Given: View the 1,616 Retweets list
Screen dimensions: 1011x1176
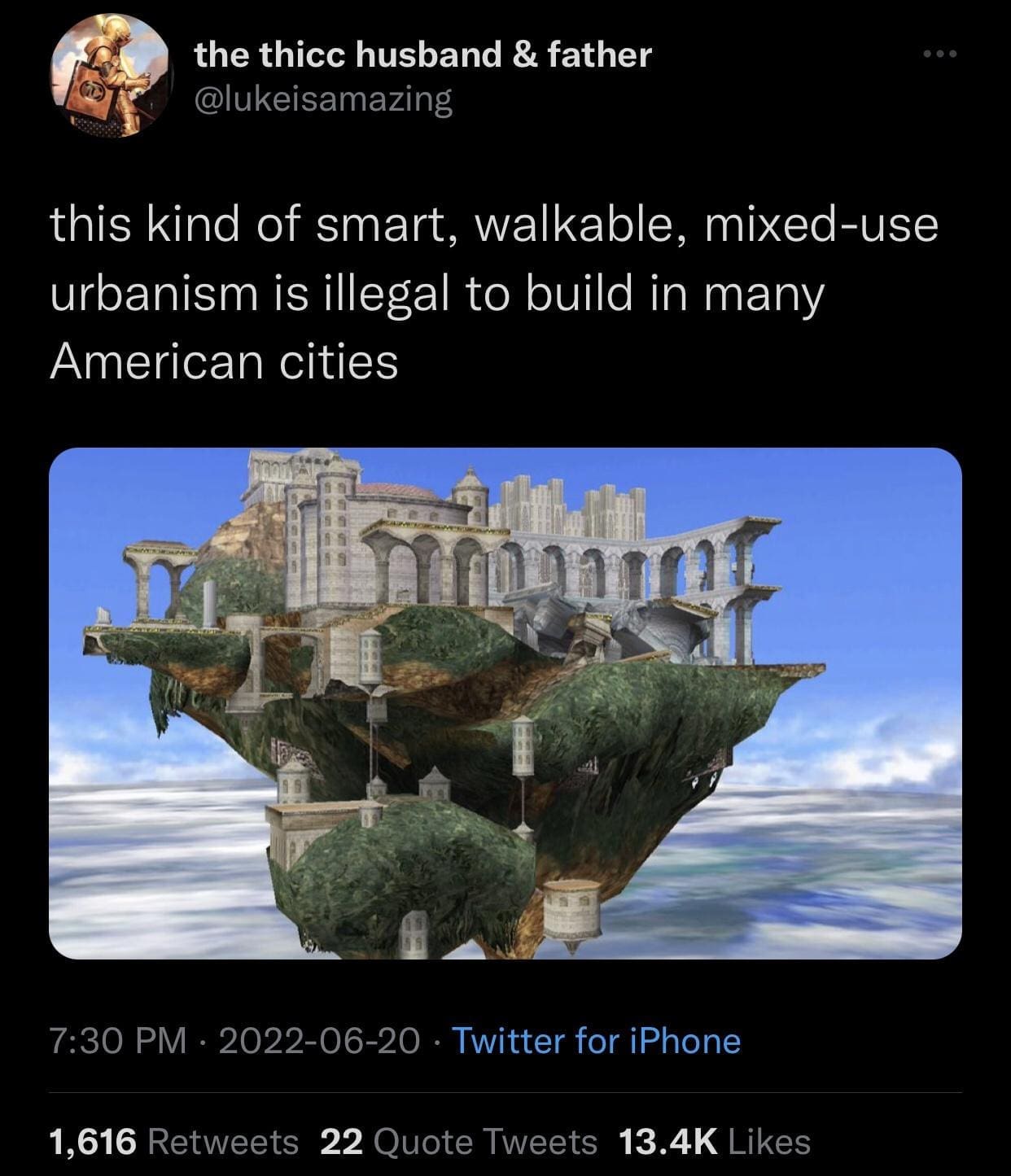Looking at the screenshot, I should 174,1141.
